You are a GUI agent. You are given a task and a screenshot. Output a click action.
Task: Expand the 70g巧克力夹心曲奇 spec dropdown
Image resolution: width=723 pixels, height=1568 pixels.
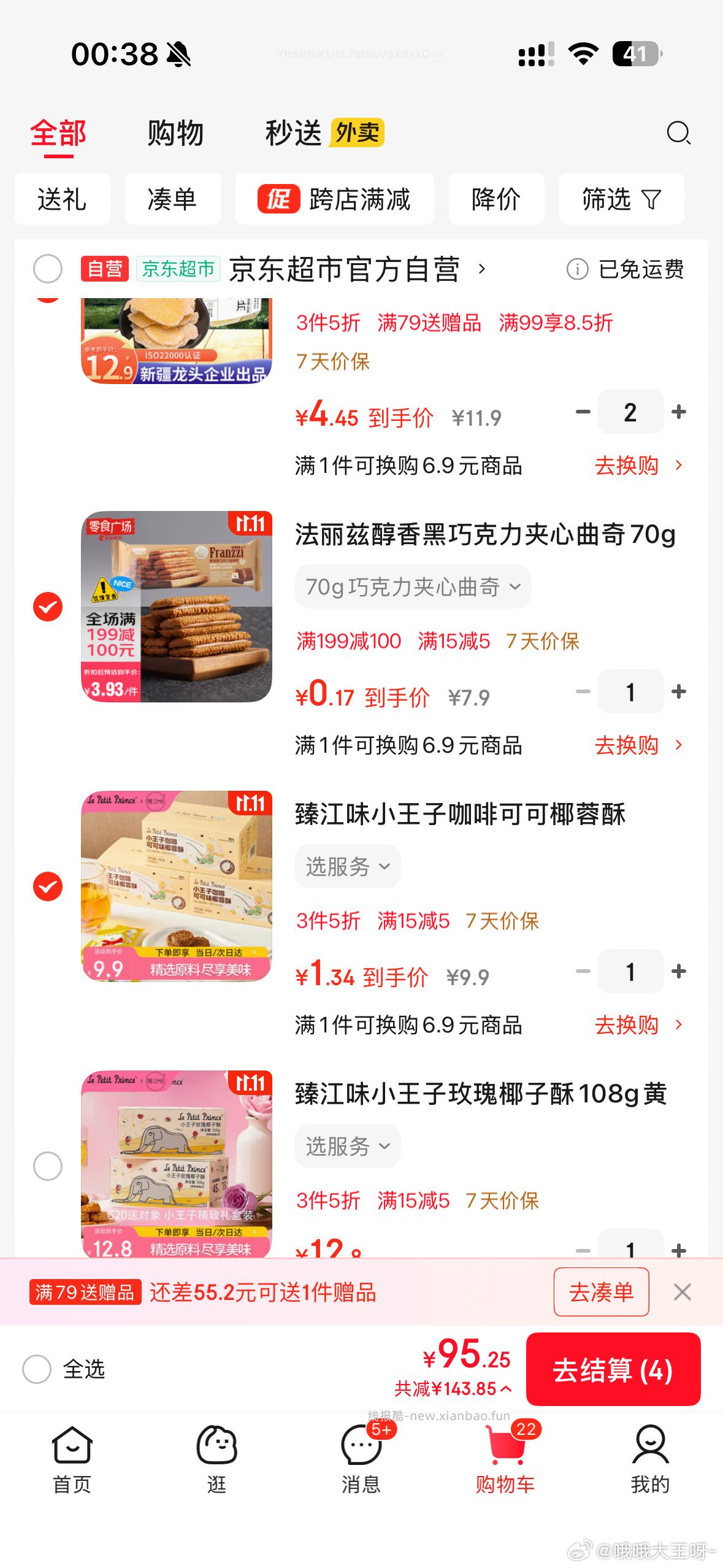pos(413,587)
